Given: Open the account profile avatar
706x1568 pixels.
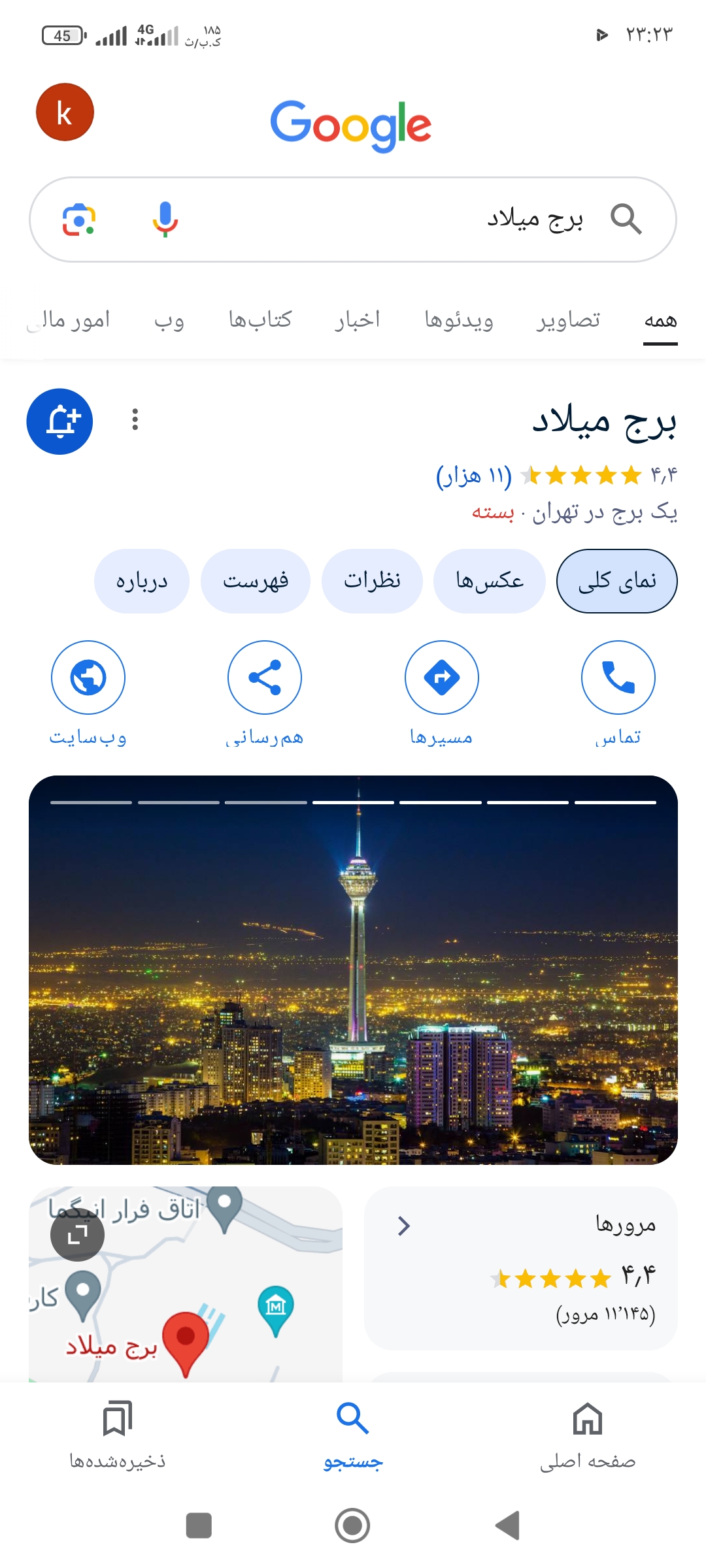Looking at the screenshot, I should pos(65,112).
